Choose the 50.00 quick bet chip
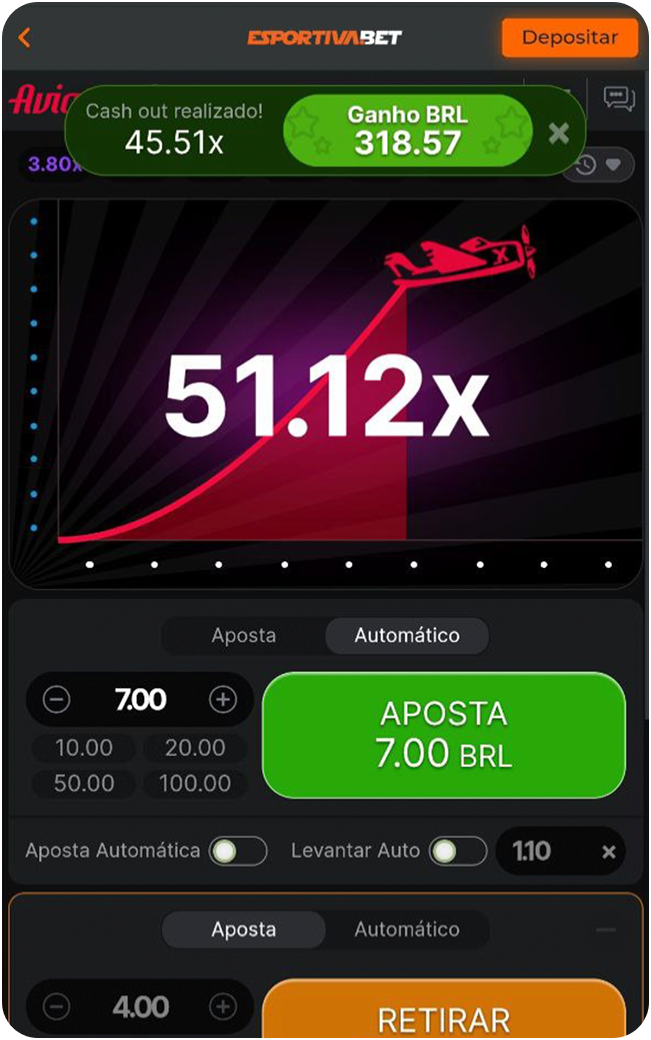The width and height of the screenshot is (651, 1040). tap(84, 783)
